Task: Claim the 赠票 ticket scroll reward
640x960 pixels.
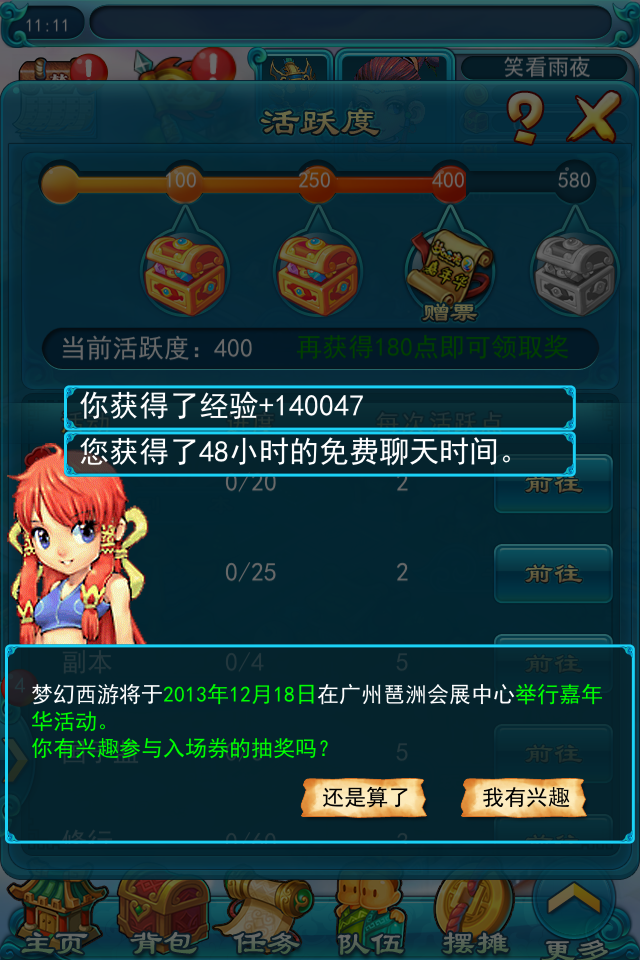Action: point(449,270)
